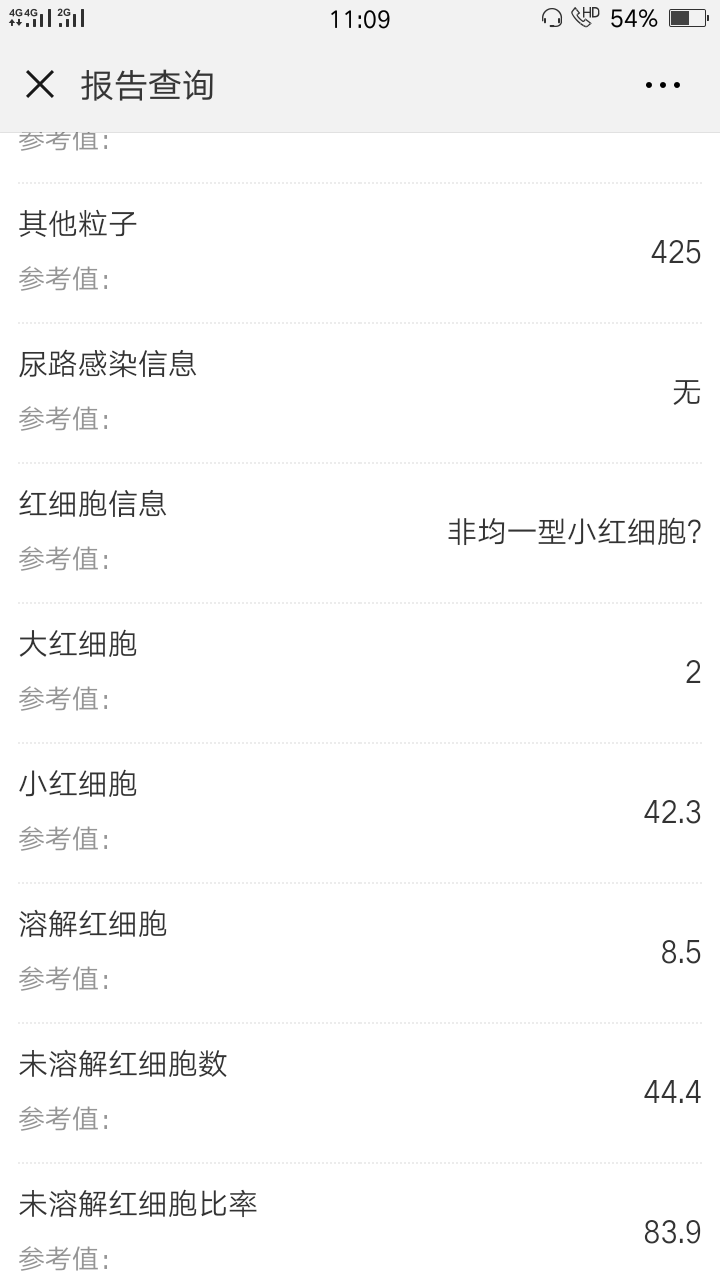The width and height of the screenshot is (720, 1280).
Task: Tap the 小红细胞 value 42.3
Action: click(672, 813)
